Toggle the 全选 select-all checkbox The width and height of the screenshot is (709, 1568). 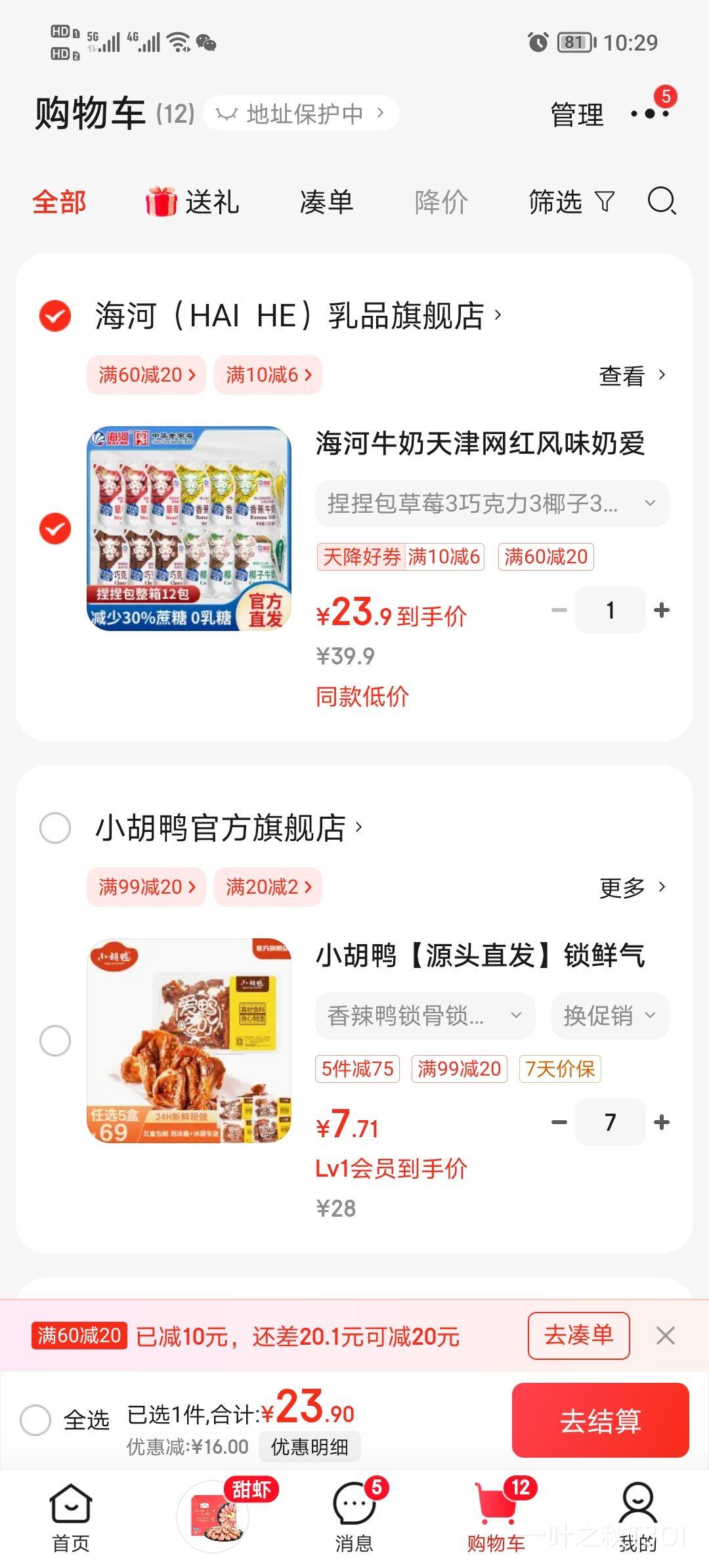click(35, 1420)
